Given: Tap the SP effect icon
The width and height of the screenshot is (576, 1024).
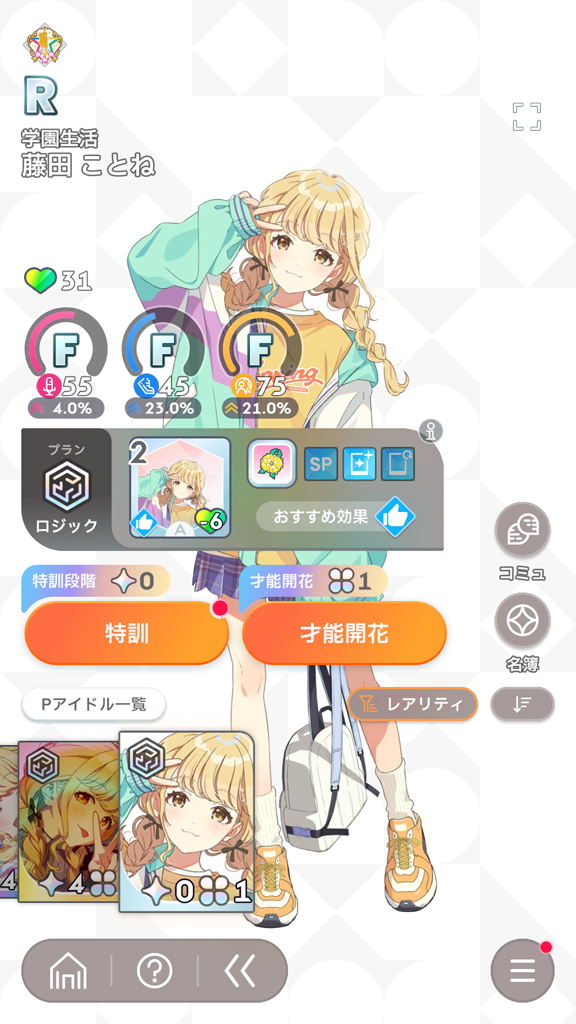Looking at the screenshot, I should (321, 463).
